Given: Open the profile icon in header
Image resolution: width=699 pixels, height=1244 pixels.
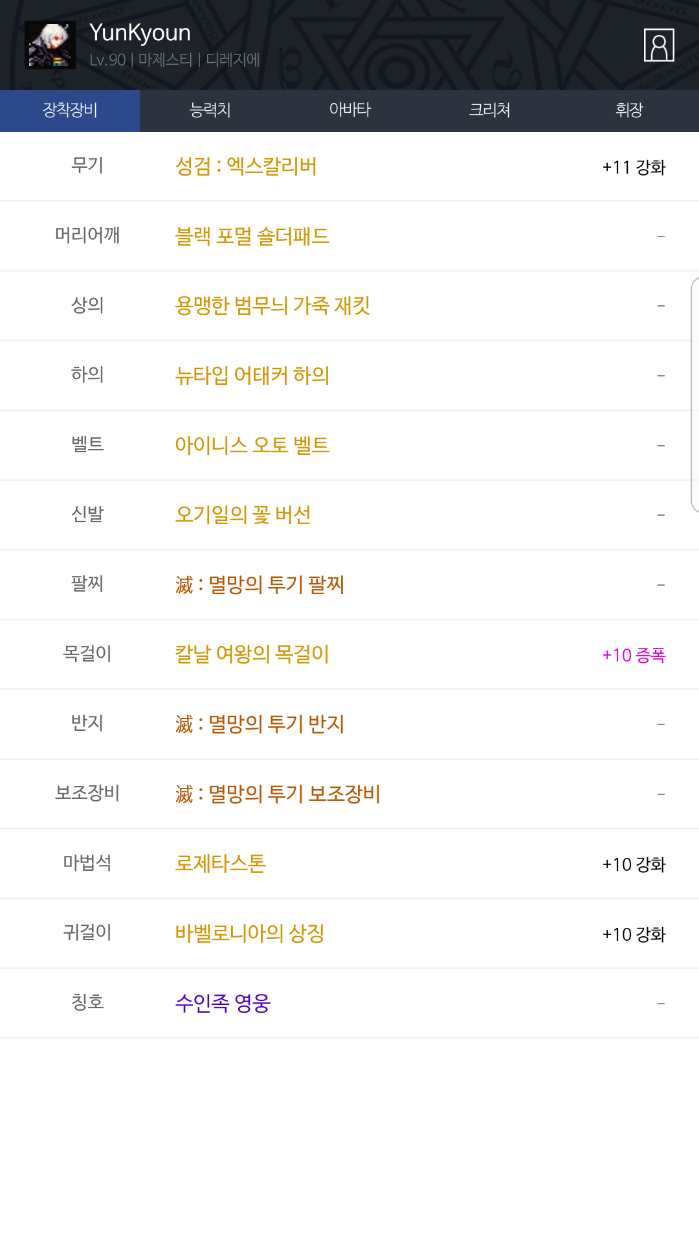Looking at the screenshot, I should point(658,45).
